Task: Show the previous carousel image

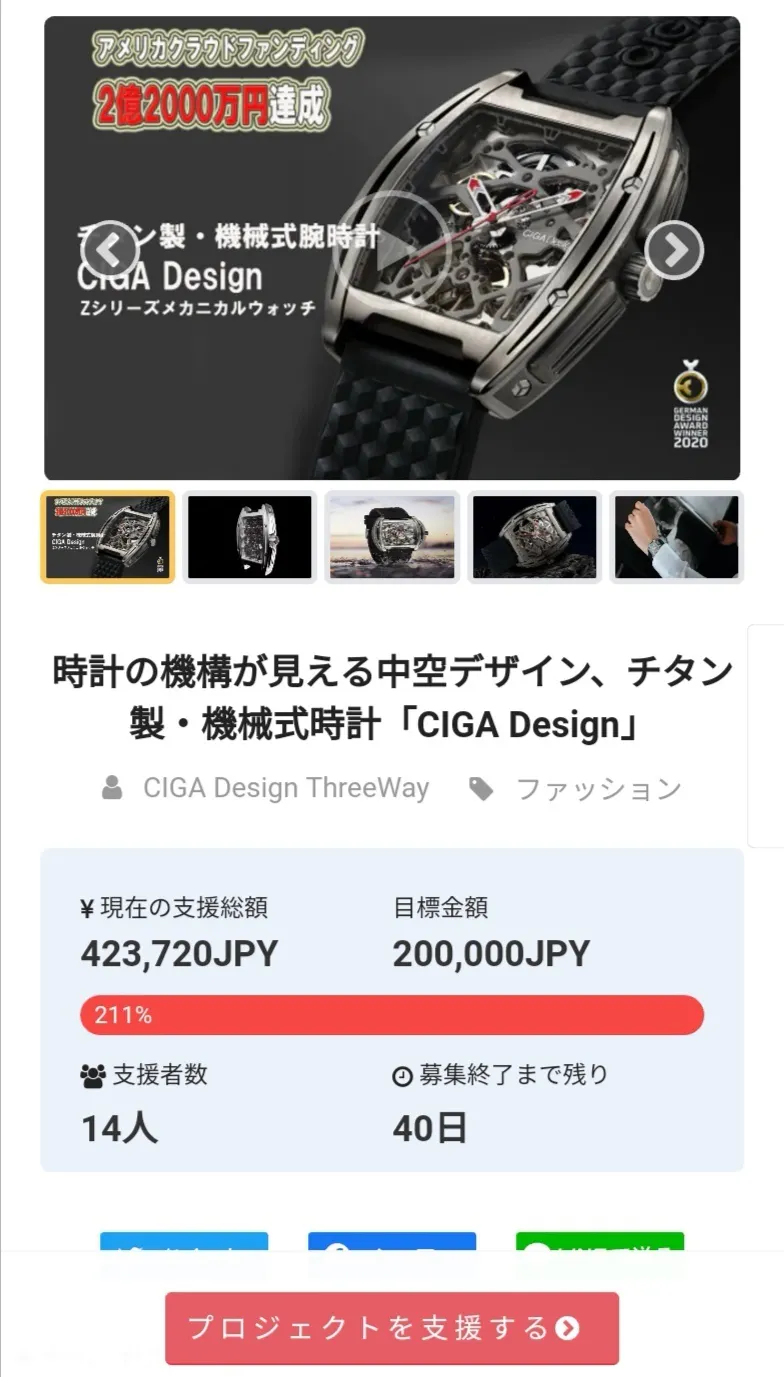Action: tap(109, 249)
